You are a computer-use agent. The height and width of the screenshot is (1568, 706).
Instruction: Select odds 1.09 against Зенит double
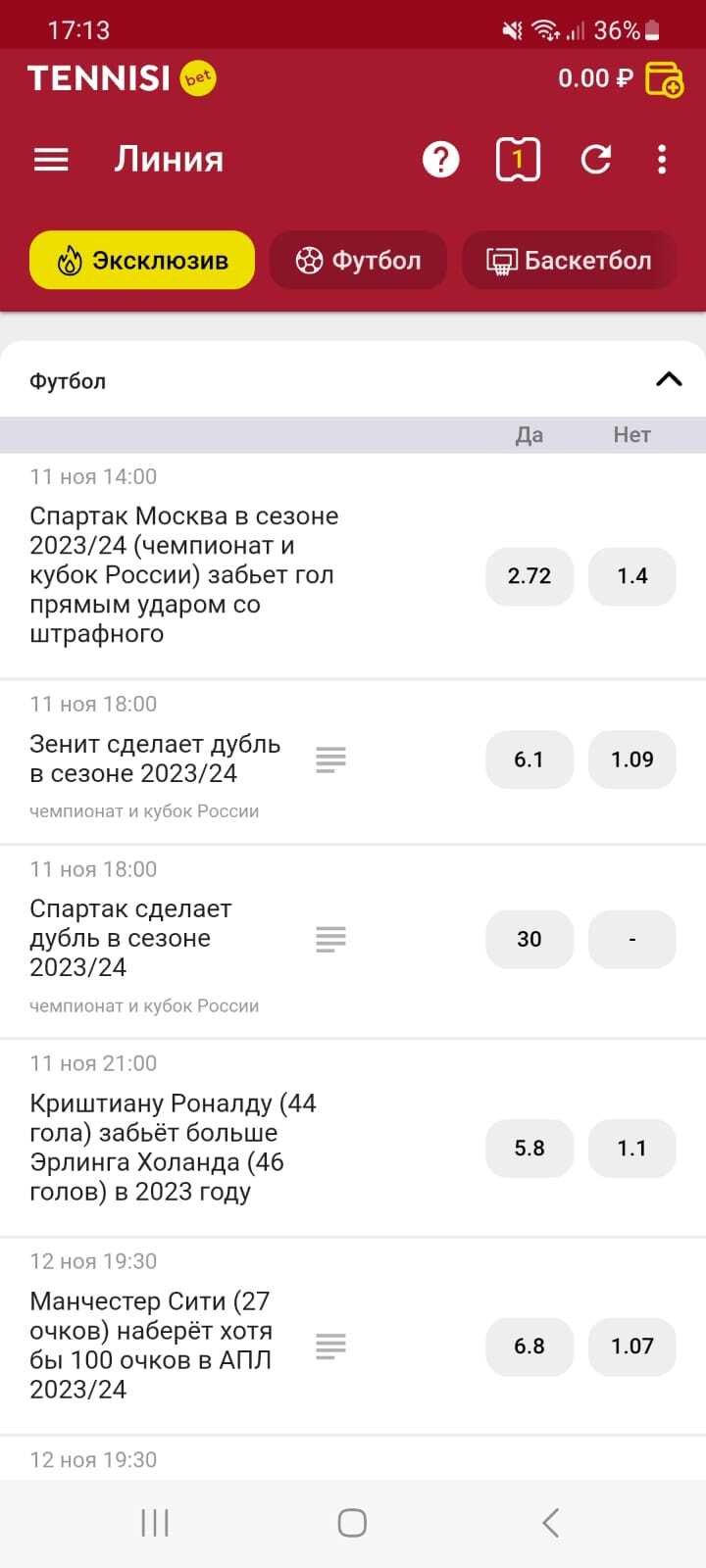tap(632, 759)
